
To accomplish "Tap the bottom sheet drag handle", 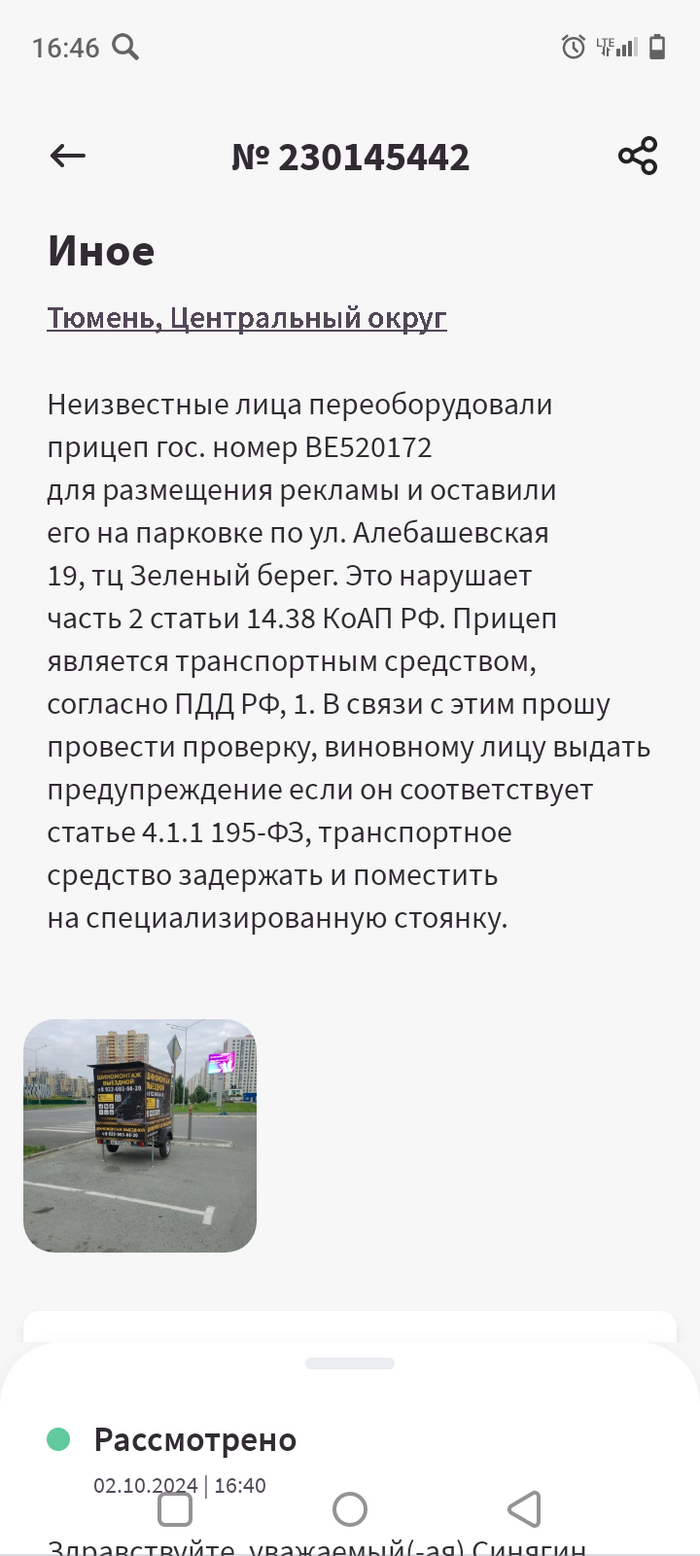I will click(350, 1363).
